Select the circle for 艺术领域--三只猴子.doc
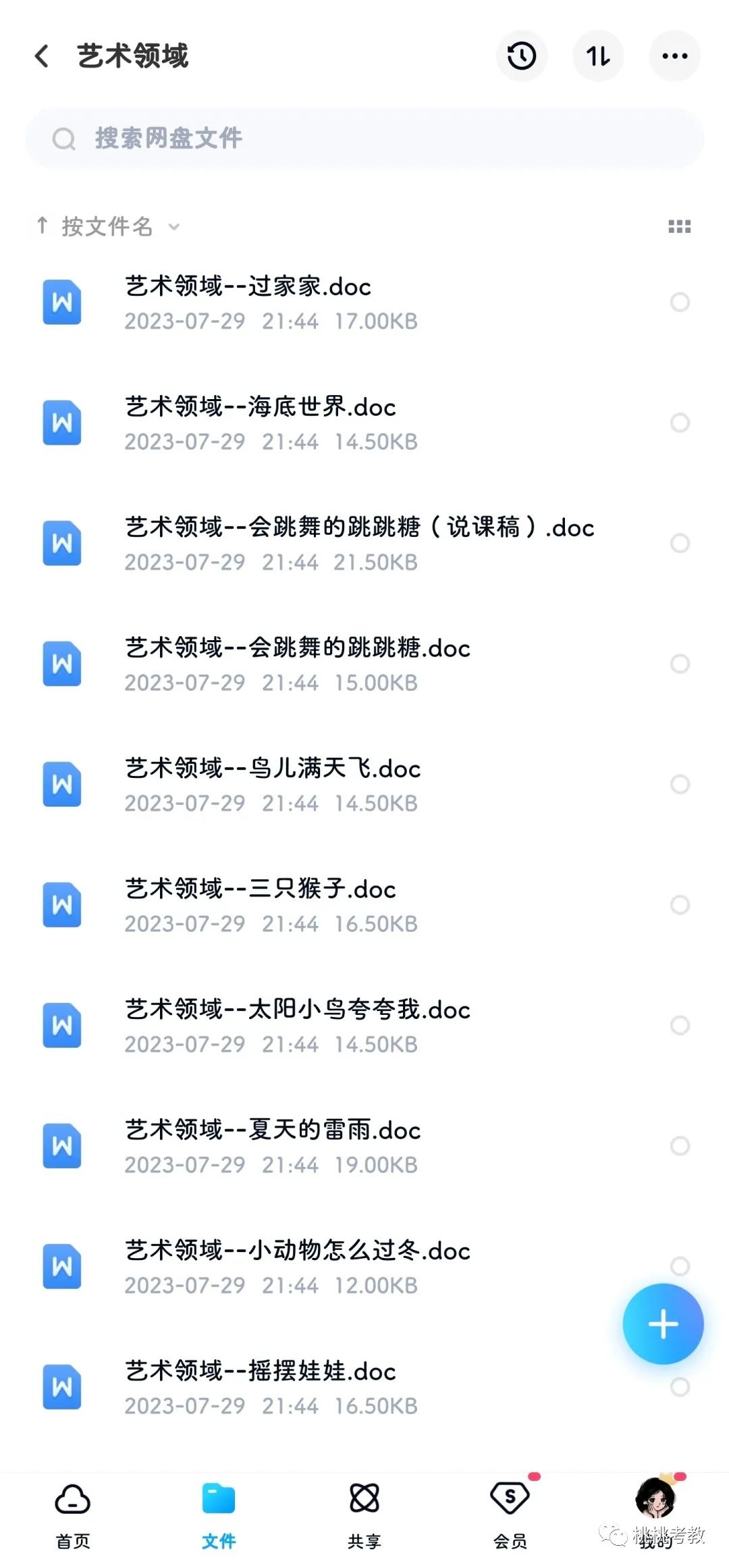 pos(680,905)
